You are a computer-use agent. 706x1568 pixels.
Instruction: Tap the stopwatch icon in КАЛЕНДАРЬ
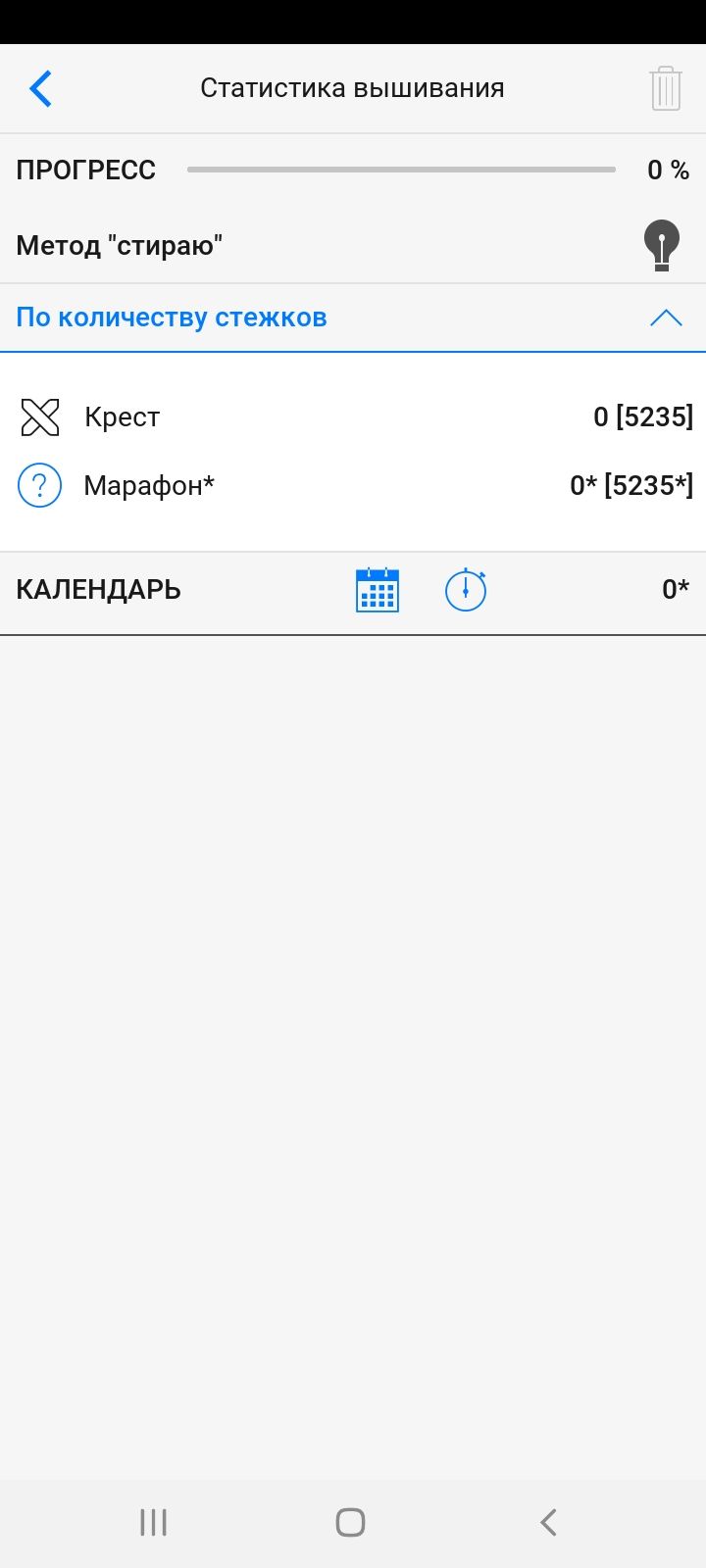click(466, 590)
